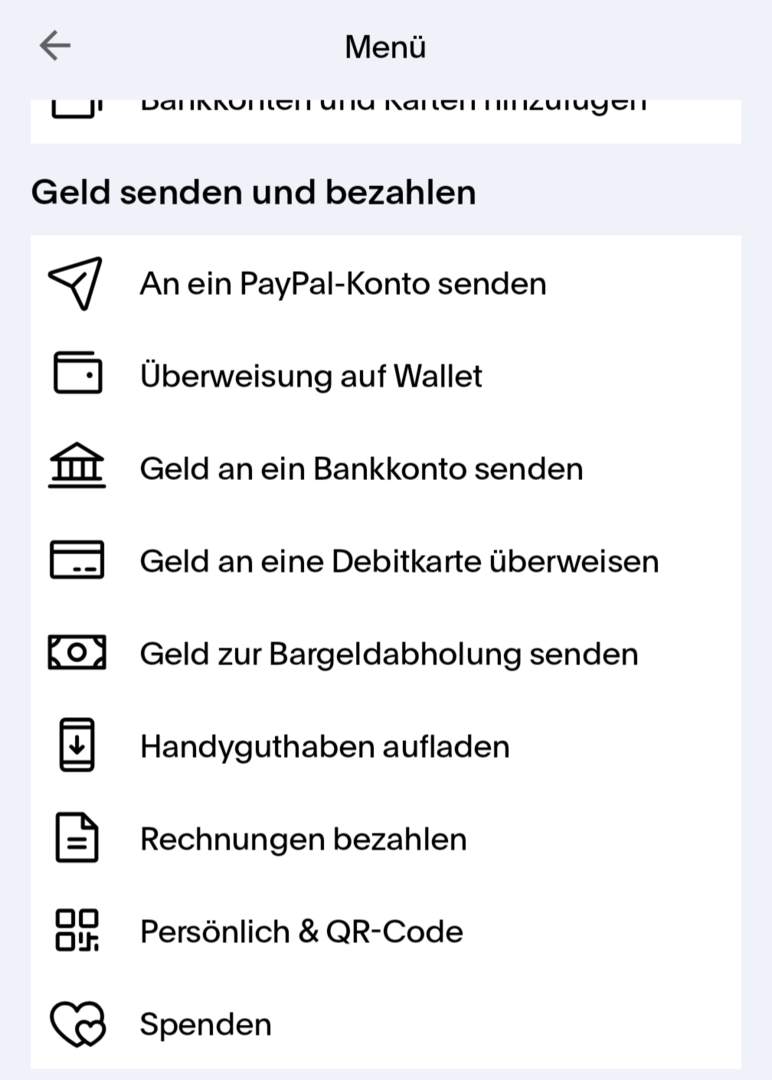This screenshot has width=772, height=1080.
Task: Choose Geld an ein Bankkonto senden
Action: (x=360, y=469)
